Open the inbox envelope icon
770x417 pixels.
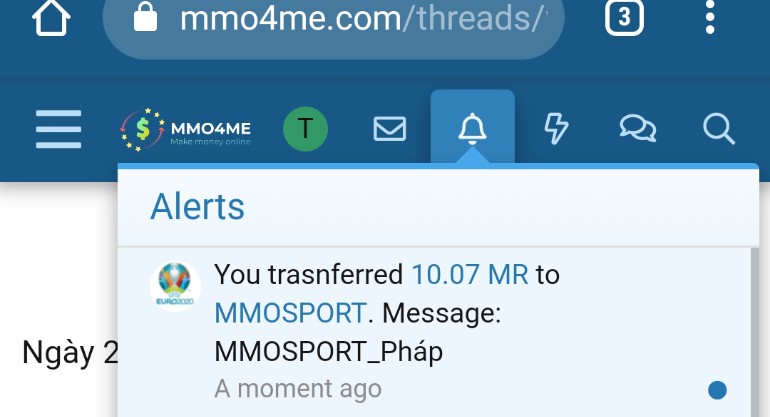[389, 129]
